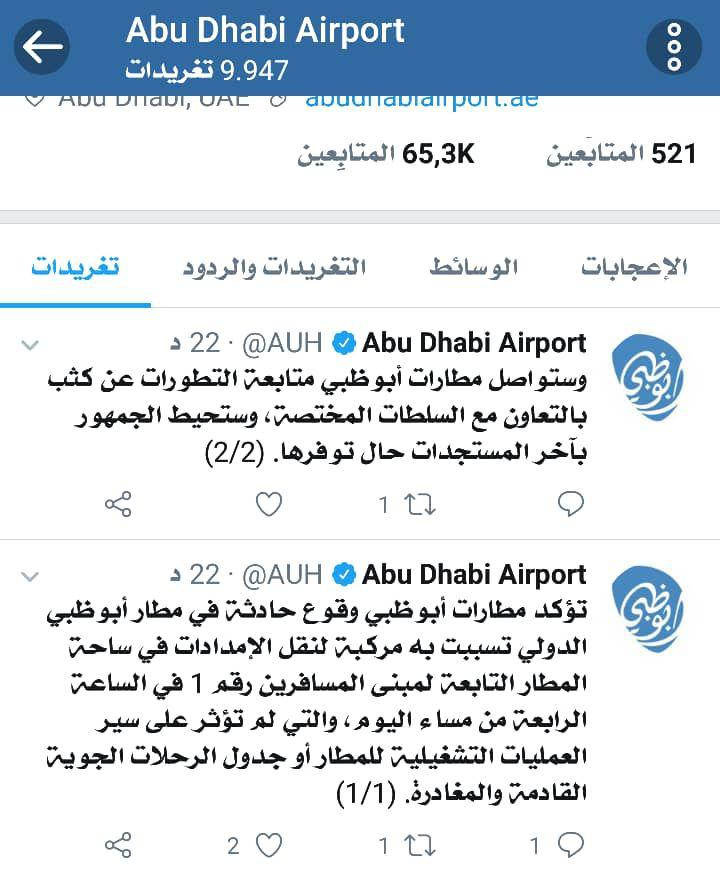Open the three-dot overflow menu
The image size is (720, 874).
[674, 47]
